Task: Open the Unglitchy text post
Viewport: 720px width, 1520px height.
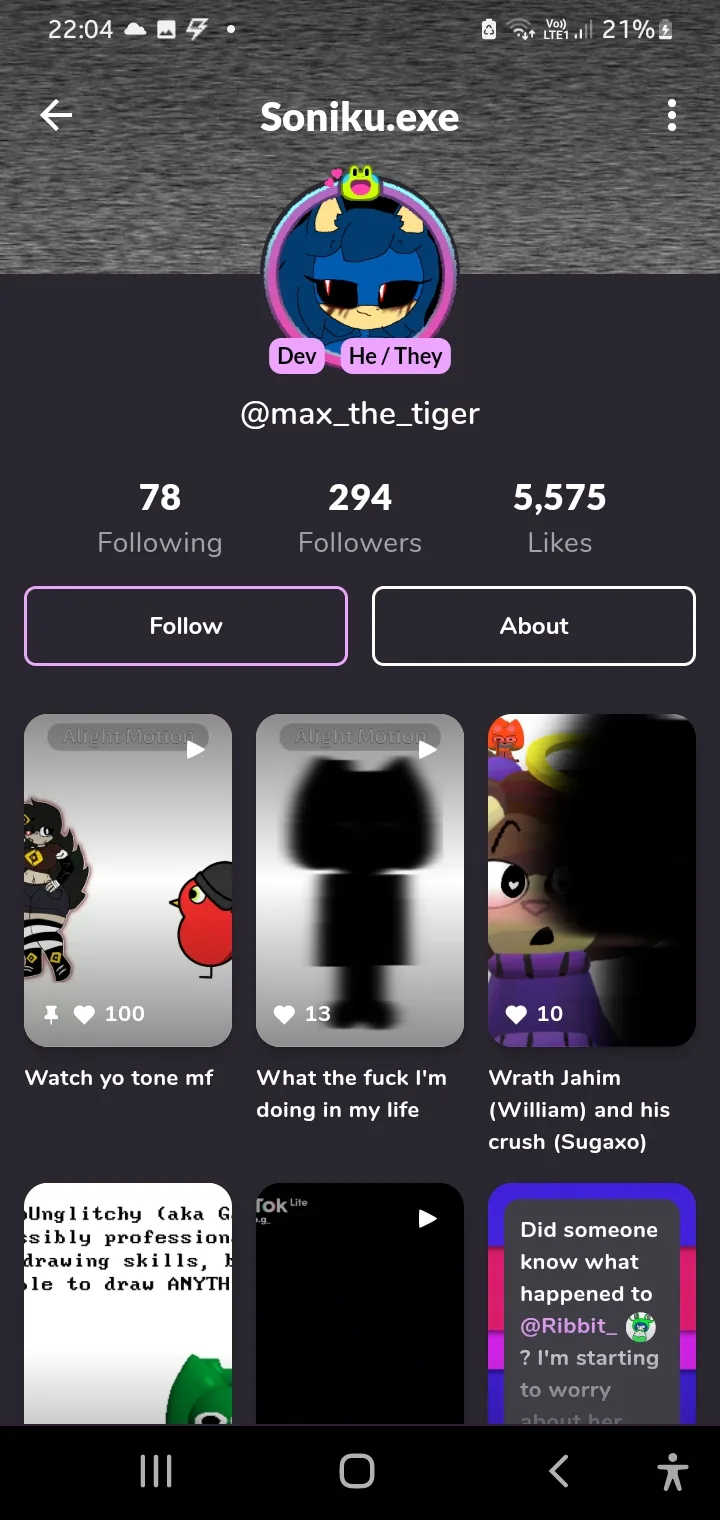Action: (128, 1303)
